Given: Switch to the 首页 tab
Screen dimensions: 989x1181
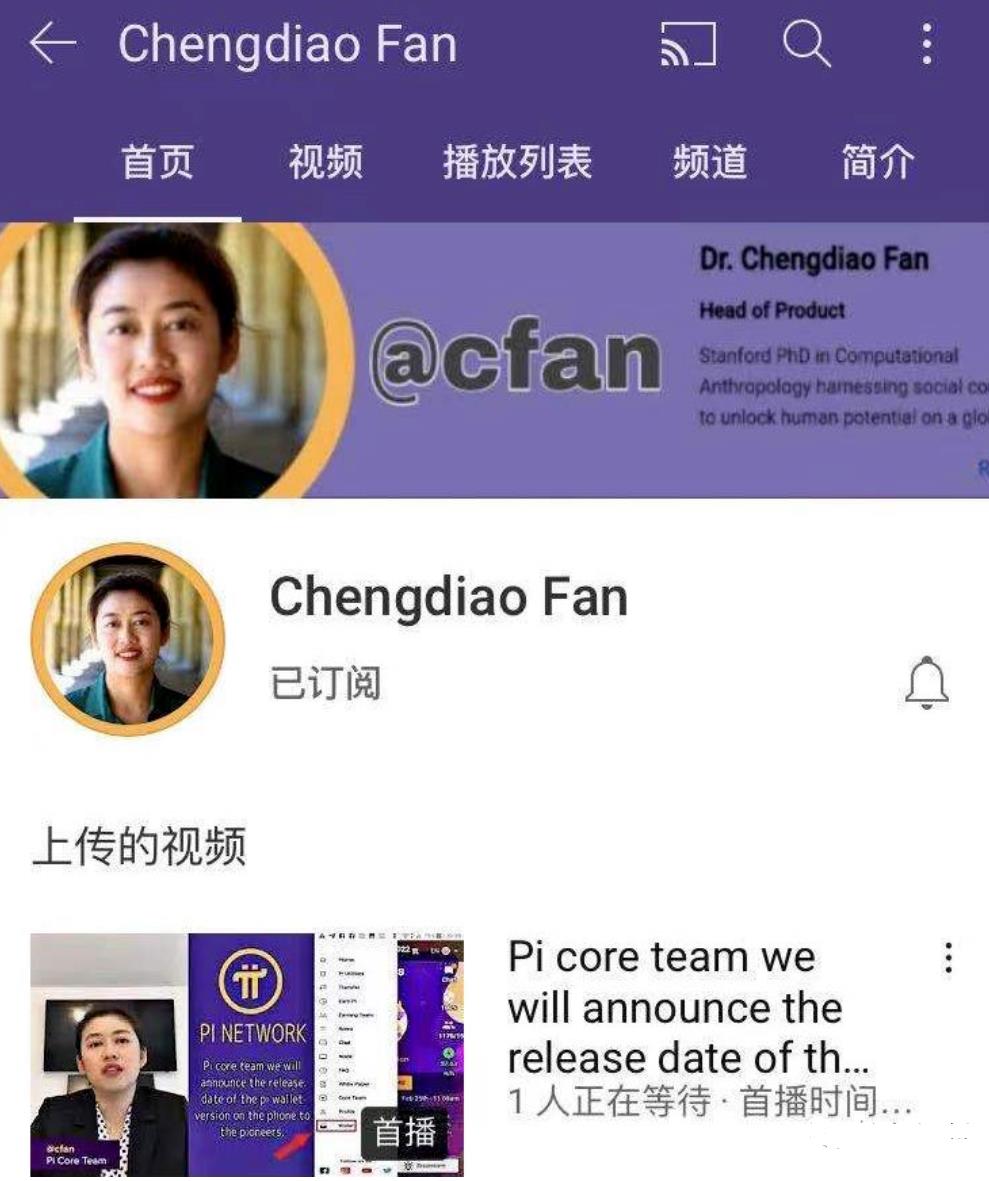Looking at the screenshot, I should click(x=157, y=162).
